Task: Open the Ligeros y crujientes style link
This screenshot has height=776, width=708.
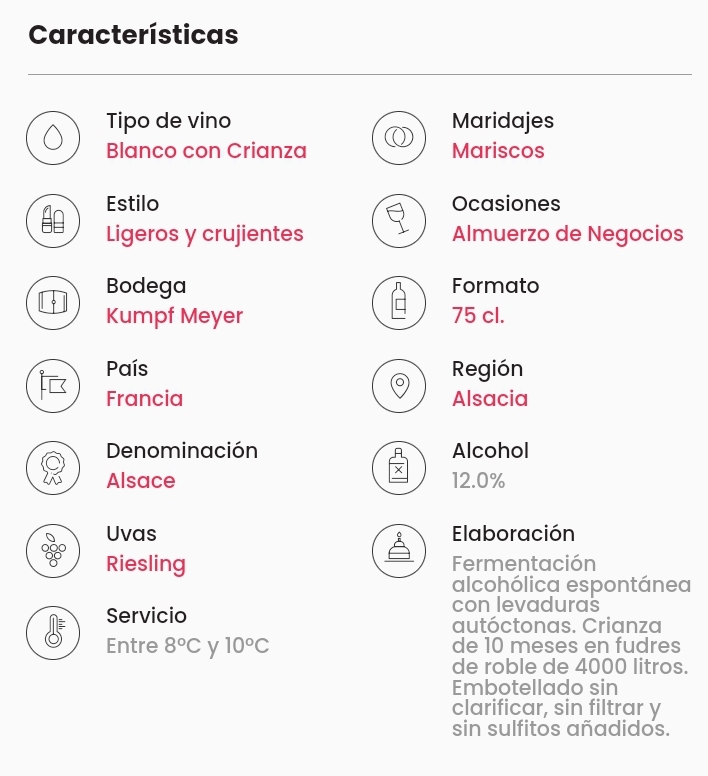Action: coord(204,234)
